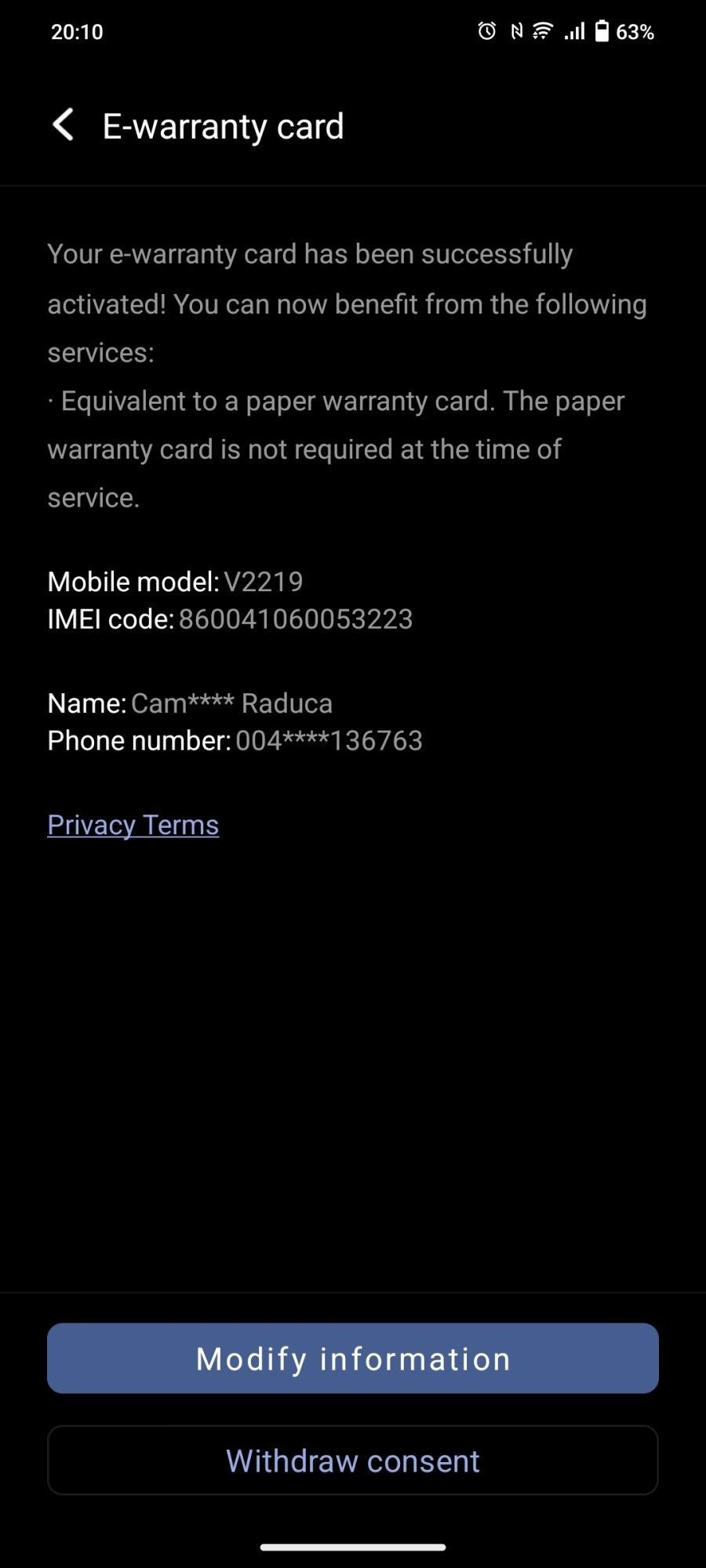Image resolution: width=706 pixels, height=1568 pixels.
Task: Go back from E-warranty card
Action: coord(63,125)
